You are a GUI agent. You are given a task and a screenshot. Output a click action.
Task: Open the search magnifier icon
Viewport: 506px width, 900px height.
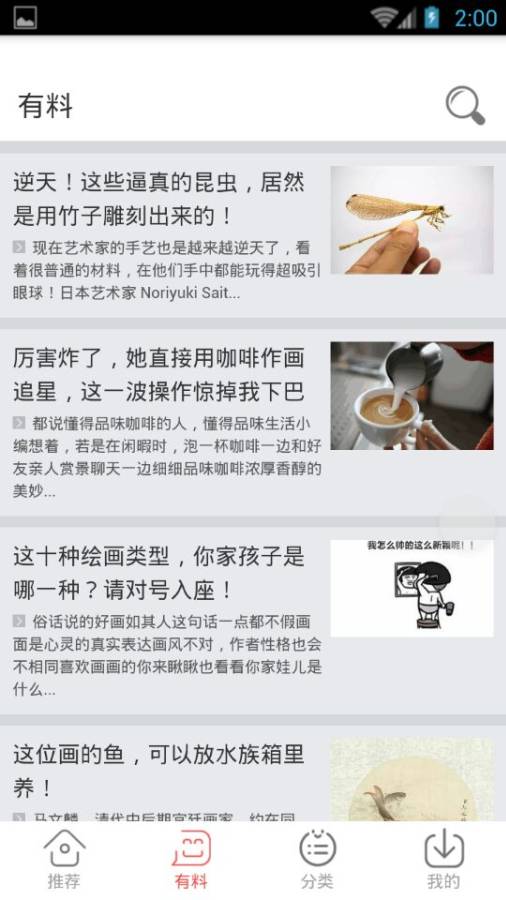click(465, 106)
